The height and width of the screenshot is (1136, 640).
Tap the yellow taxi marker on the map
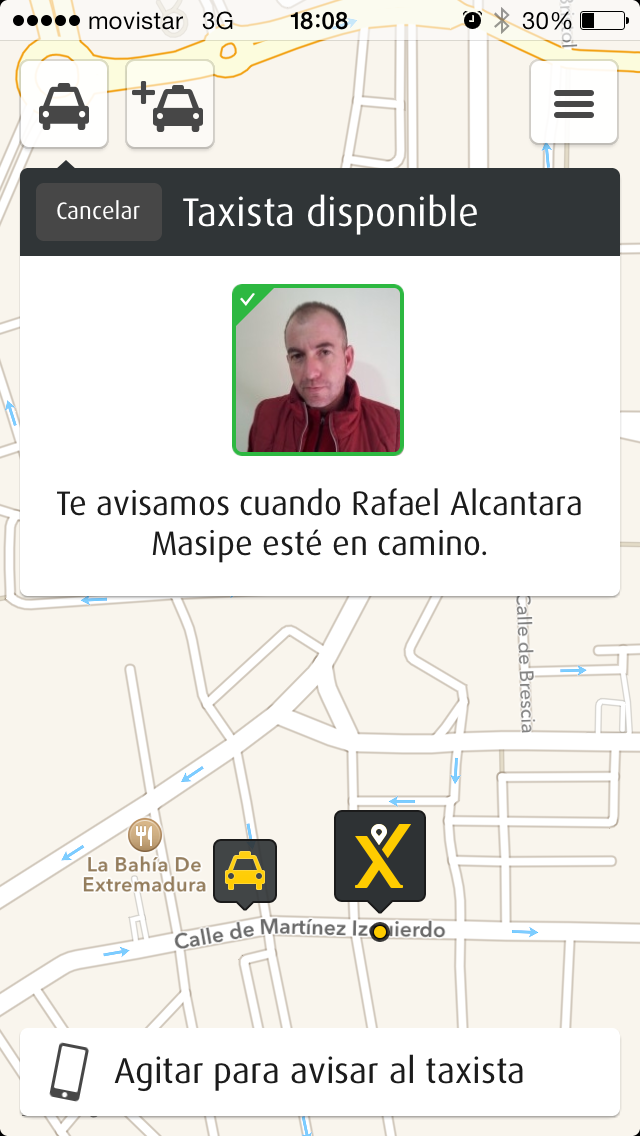[x=245, y=870]
